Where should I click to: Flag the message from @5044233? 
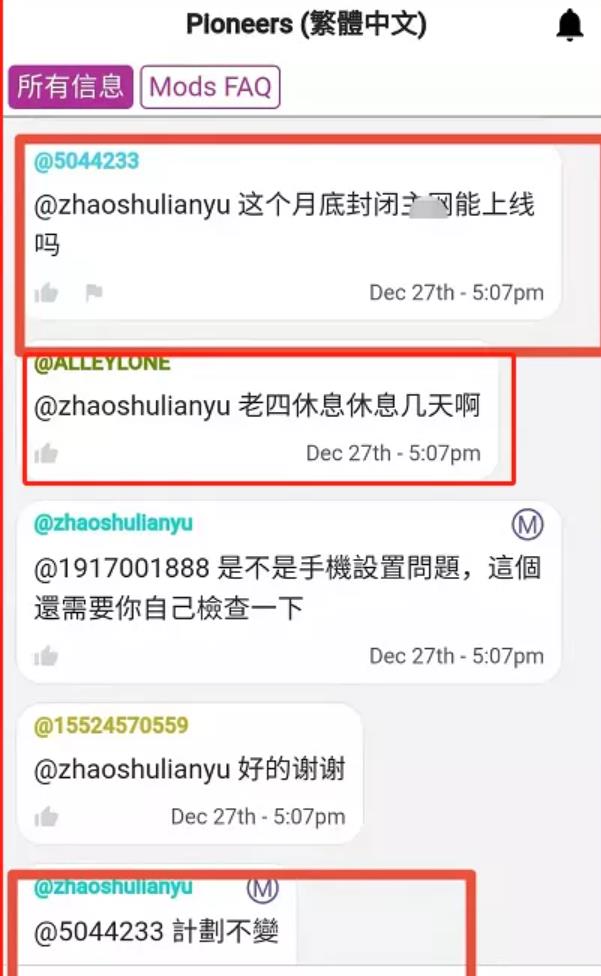pos(94,293)
